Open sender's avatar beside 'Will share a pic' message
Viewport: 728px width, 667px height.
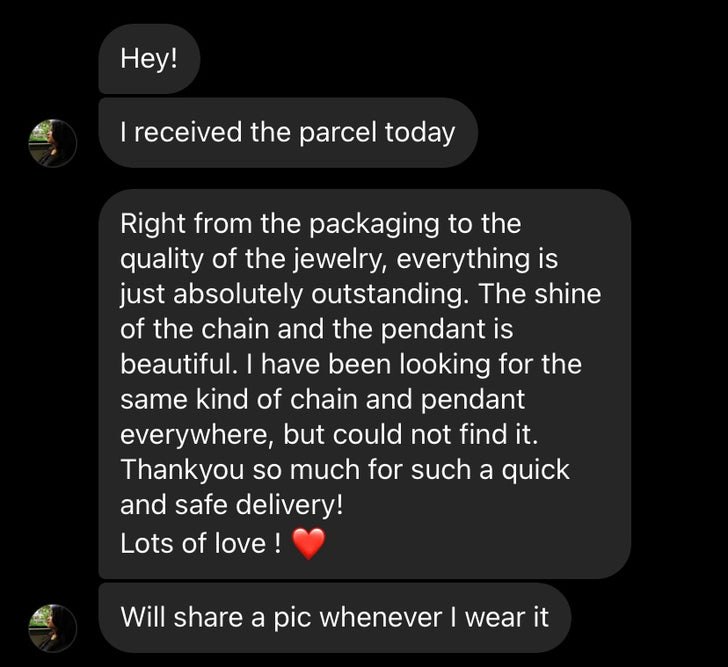53,627
